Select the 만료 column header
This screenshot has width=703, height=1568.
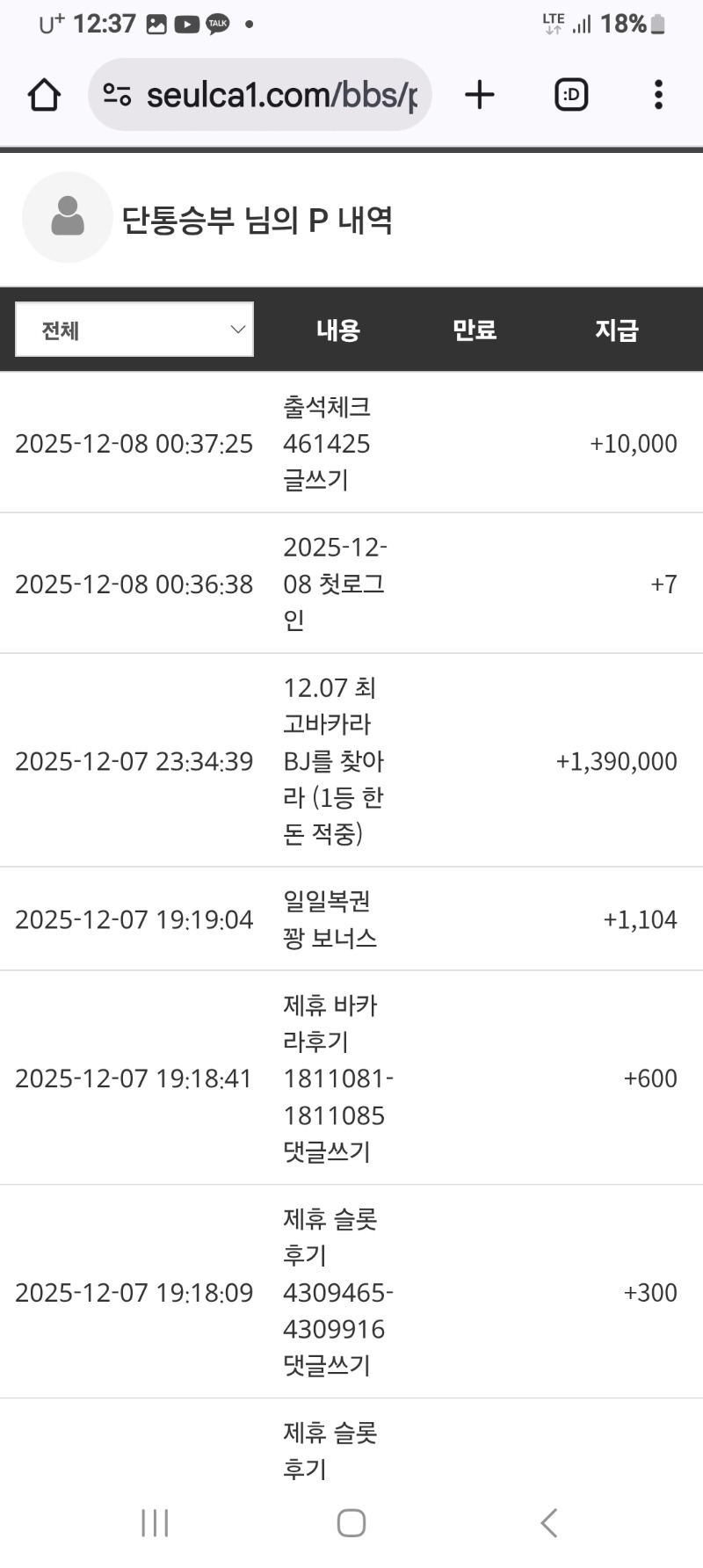click(475, 330)
